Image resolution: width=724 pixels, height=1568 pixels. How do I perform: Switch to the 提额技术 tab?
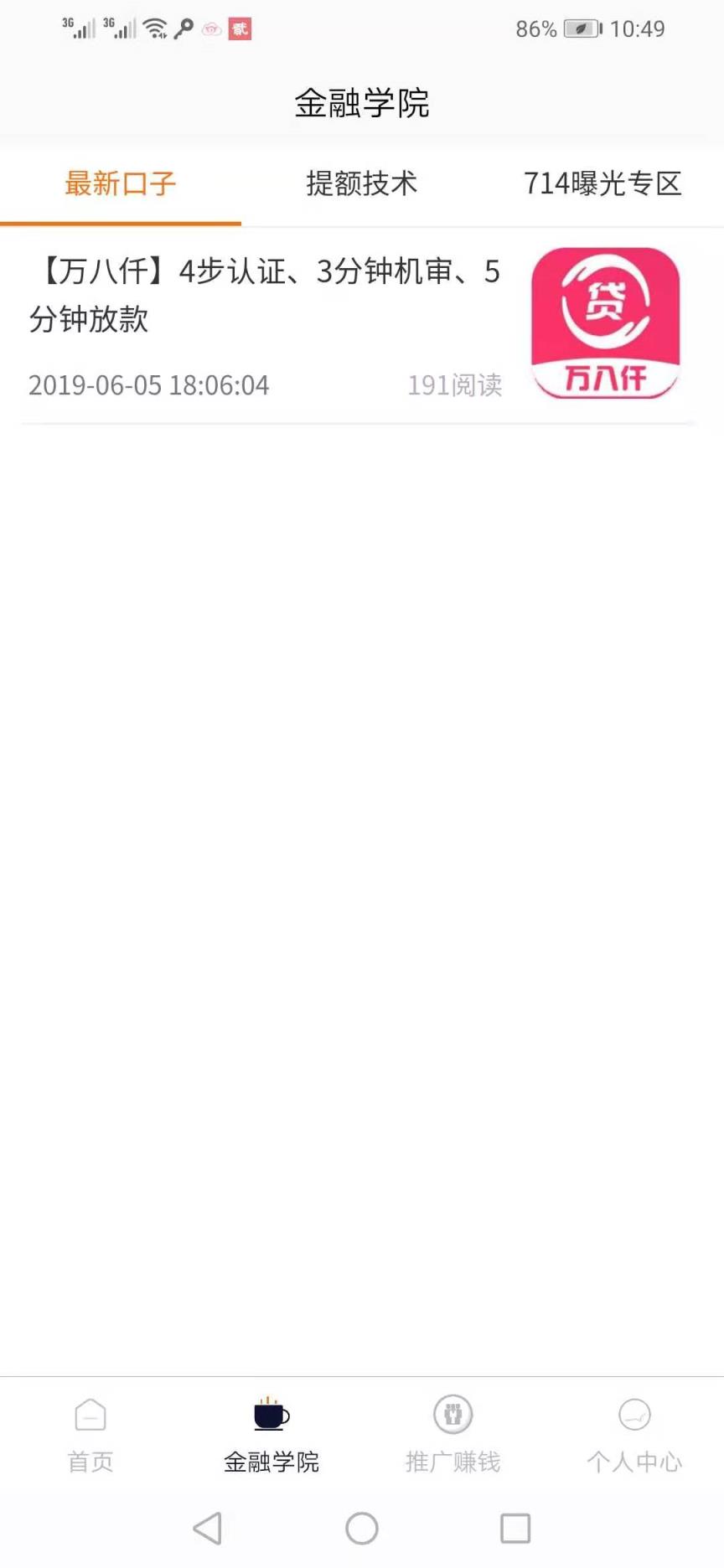coord(361,183)
